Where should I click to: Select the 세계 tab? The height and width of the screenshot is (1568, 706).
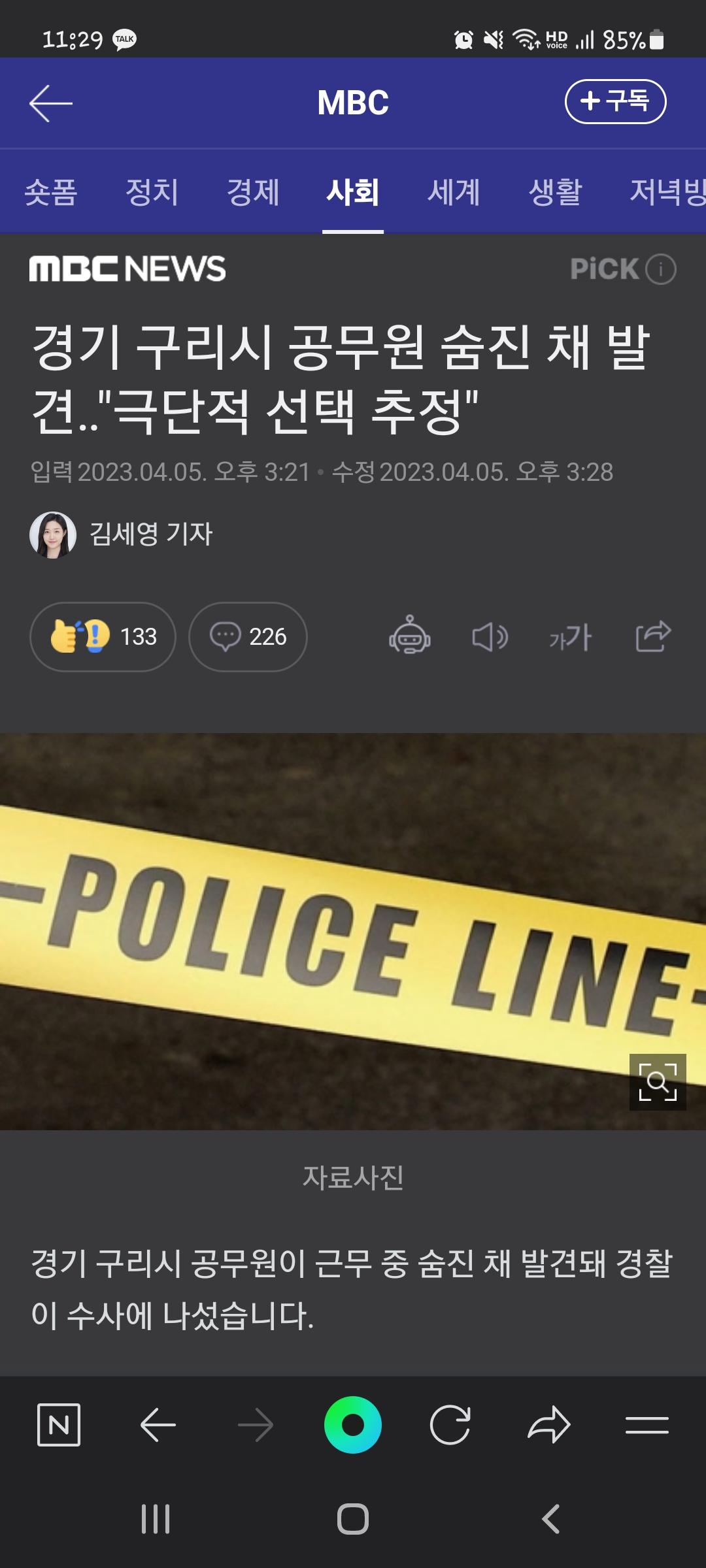(x=454, y=192)
